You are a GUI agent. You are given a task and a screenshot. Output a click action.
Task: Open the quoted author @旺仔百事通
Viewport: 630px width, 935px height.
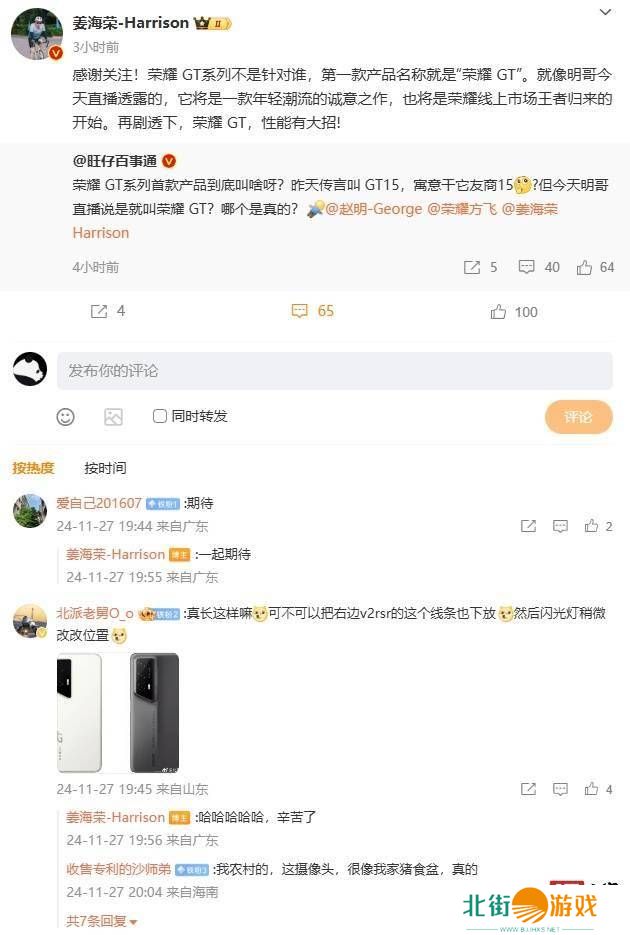116,161
